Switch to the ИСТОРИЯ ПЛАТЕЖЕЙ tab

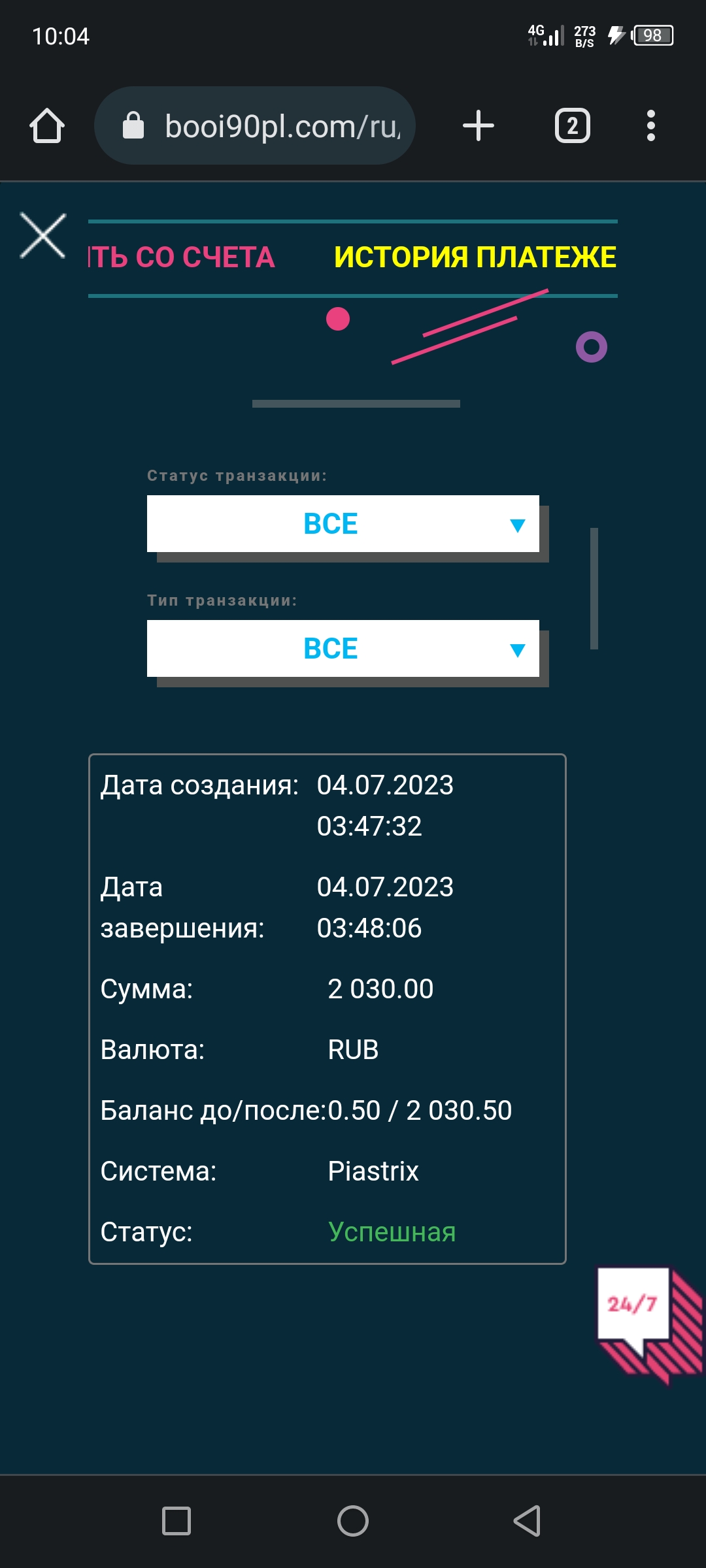475,257
